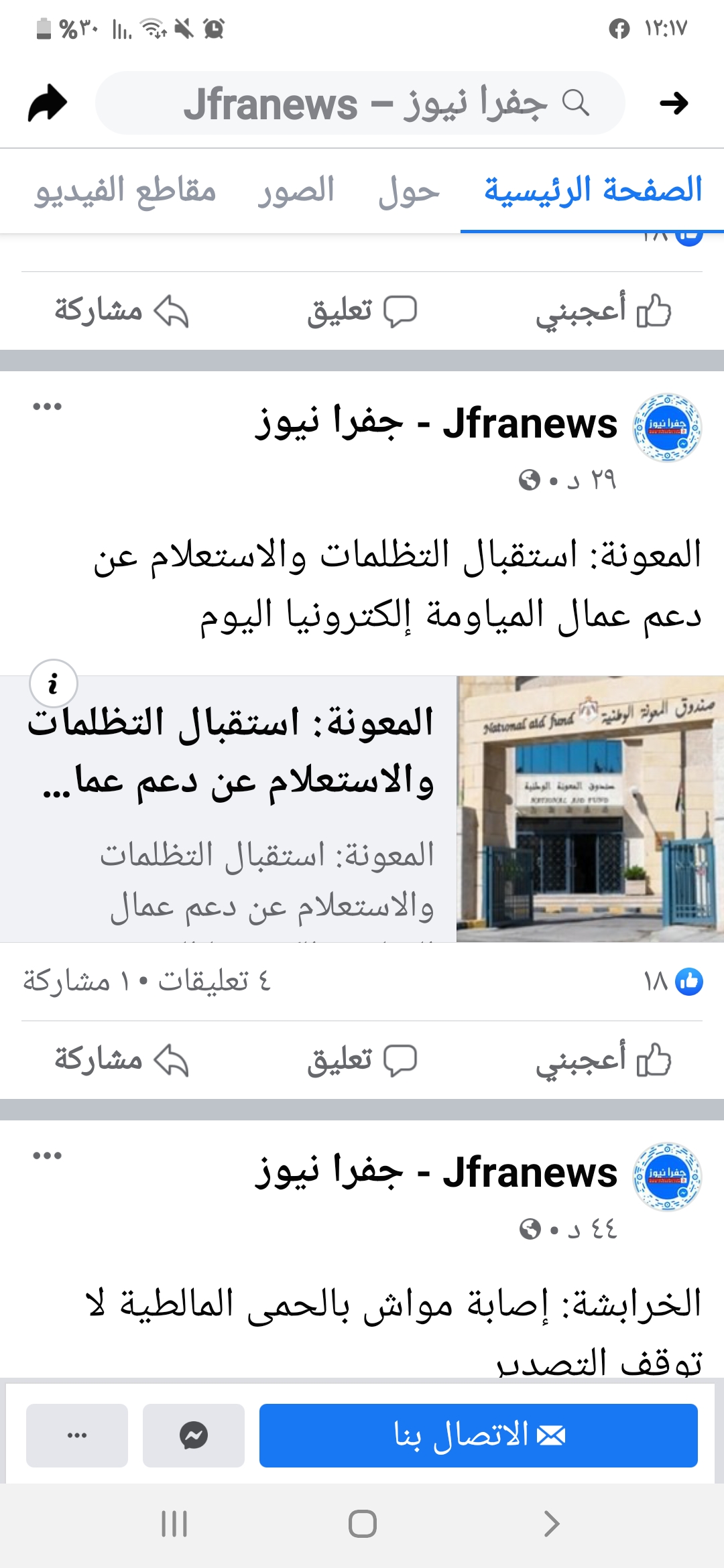The image size is (724, 1568).
Task: Show link info on المعونة article
Action: click(54, 683)
